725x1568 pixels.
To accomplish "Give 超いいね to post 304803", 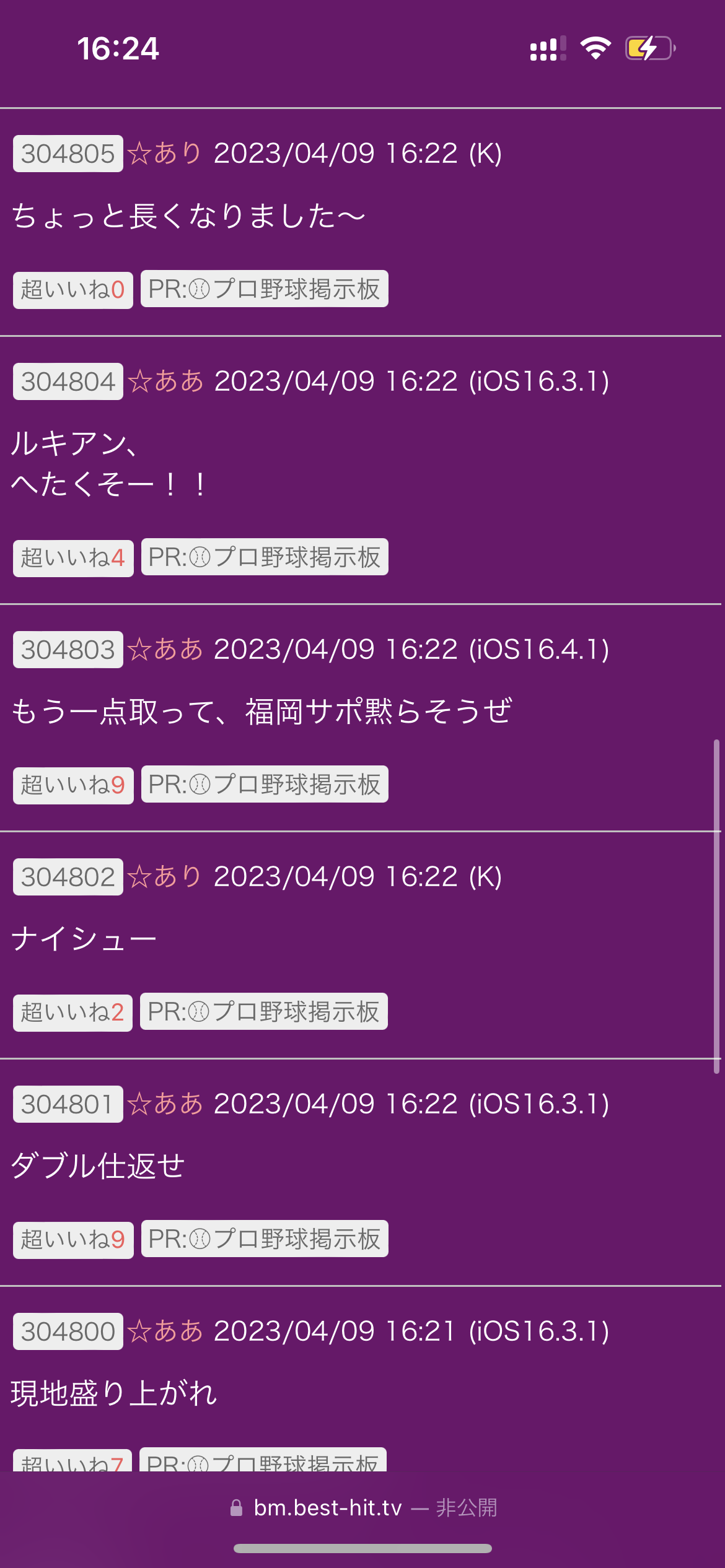I will tap(73, 785).
